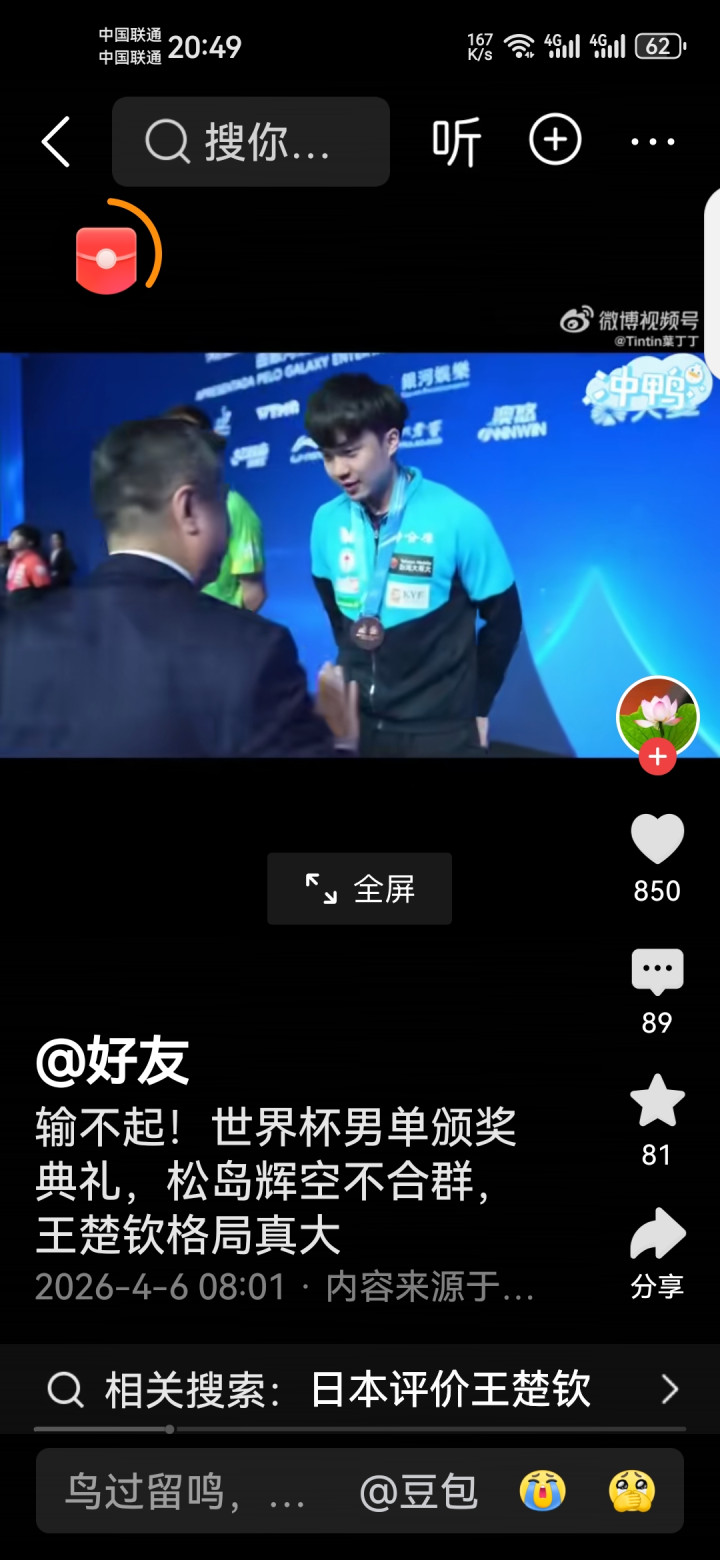Tap the red envelope reward icon
Image resolution: width=720 pixels, height=1560 pixels.
tap(107, 260)
